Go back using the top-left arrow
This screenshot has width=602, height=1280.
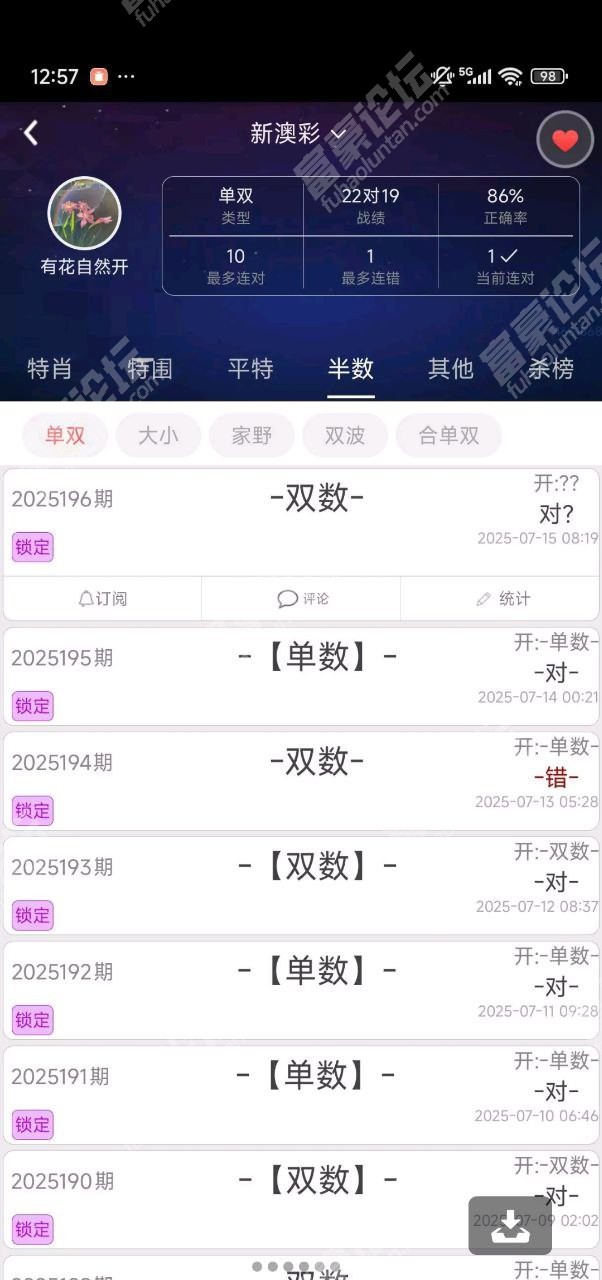(31, 133)
